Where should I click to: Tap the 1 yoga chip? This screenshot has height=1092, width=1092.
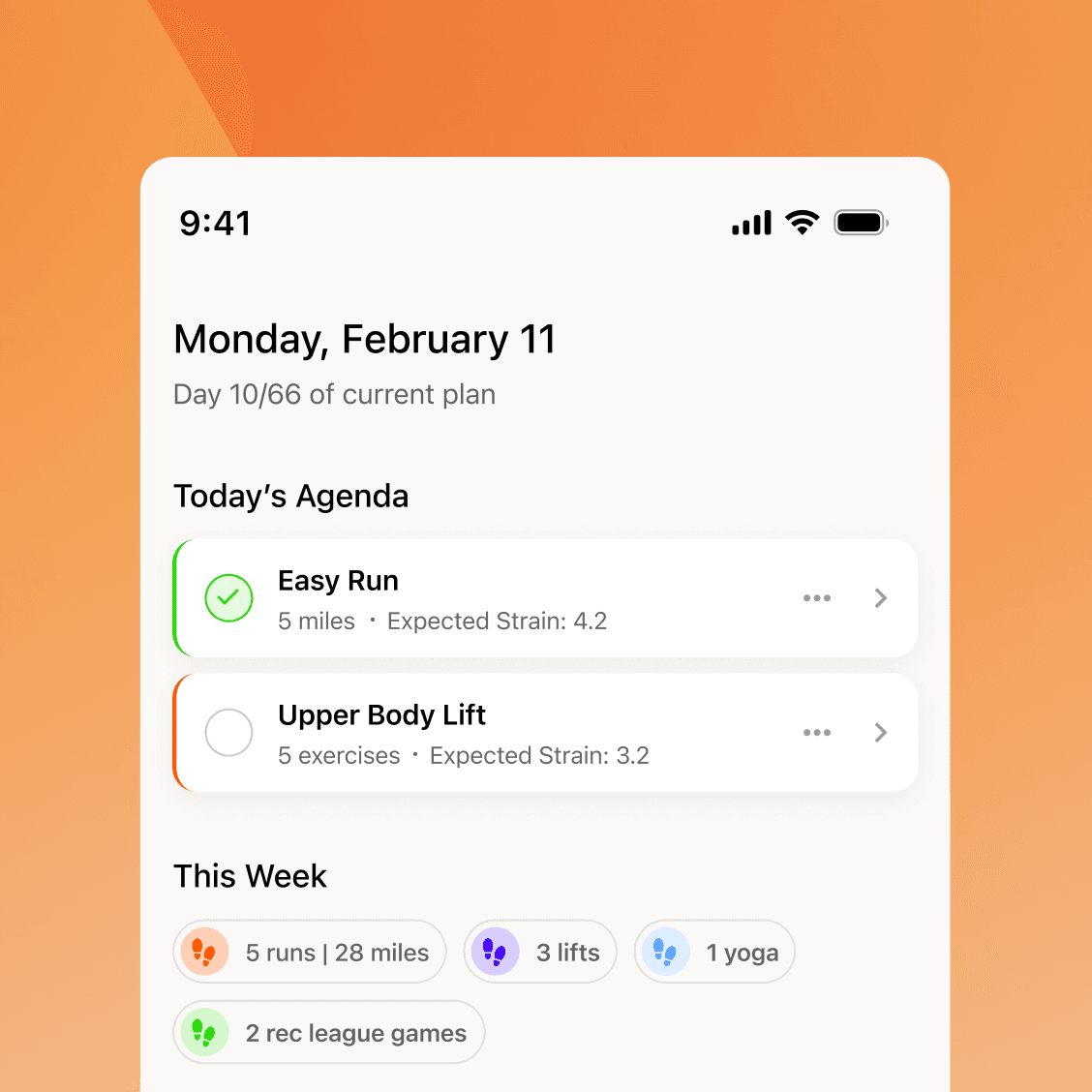tap(714, 952)
